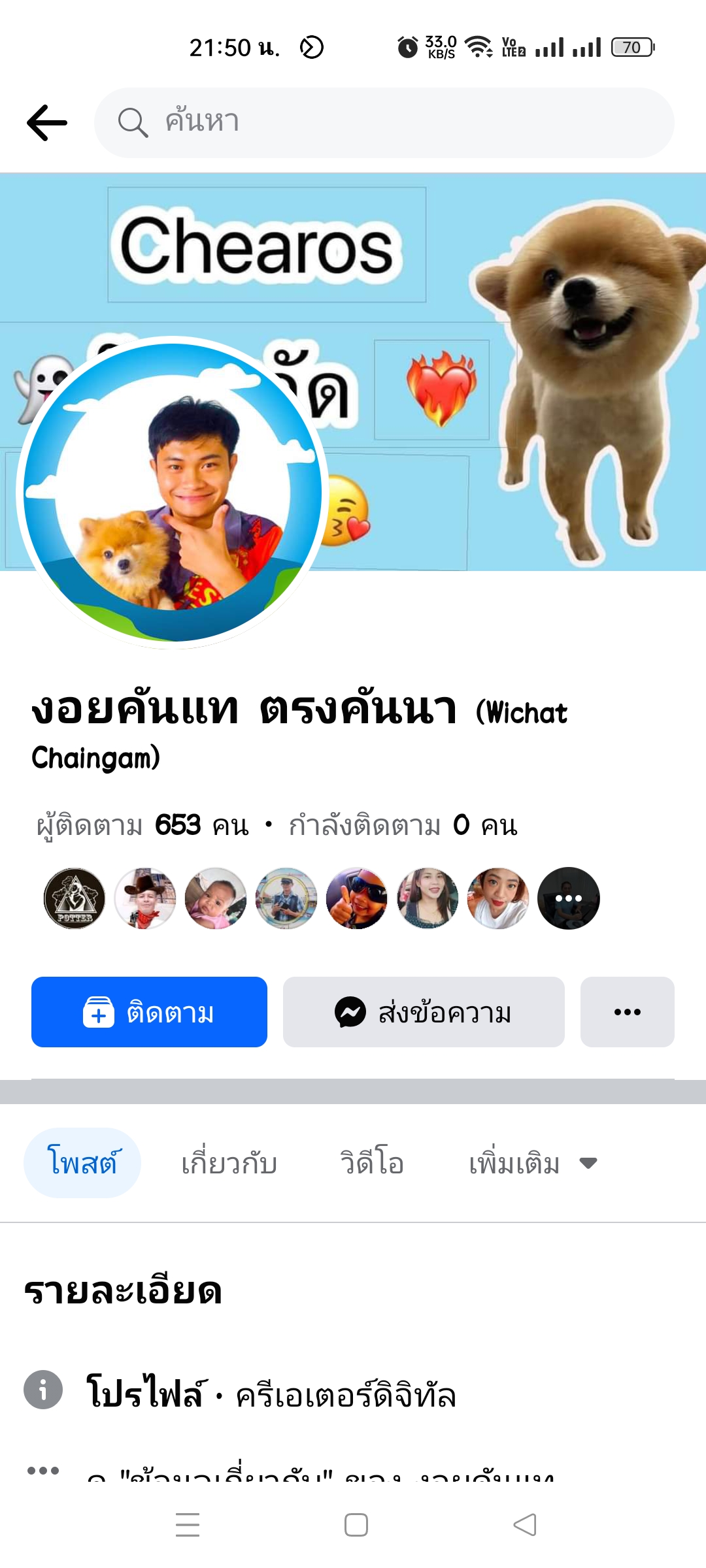706x1568 pixels.
Task: Switch to the เกี่ยวกับ tab
Action: coord(229,1163)
